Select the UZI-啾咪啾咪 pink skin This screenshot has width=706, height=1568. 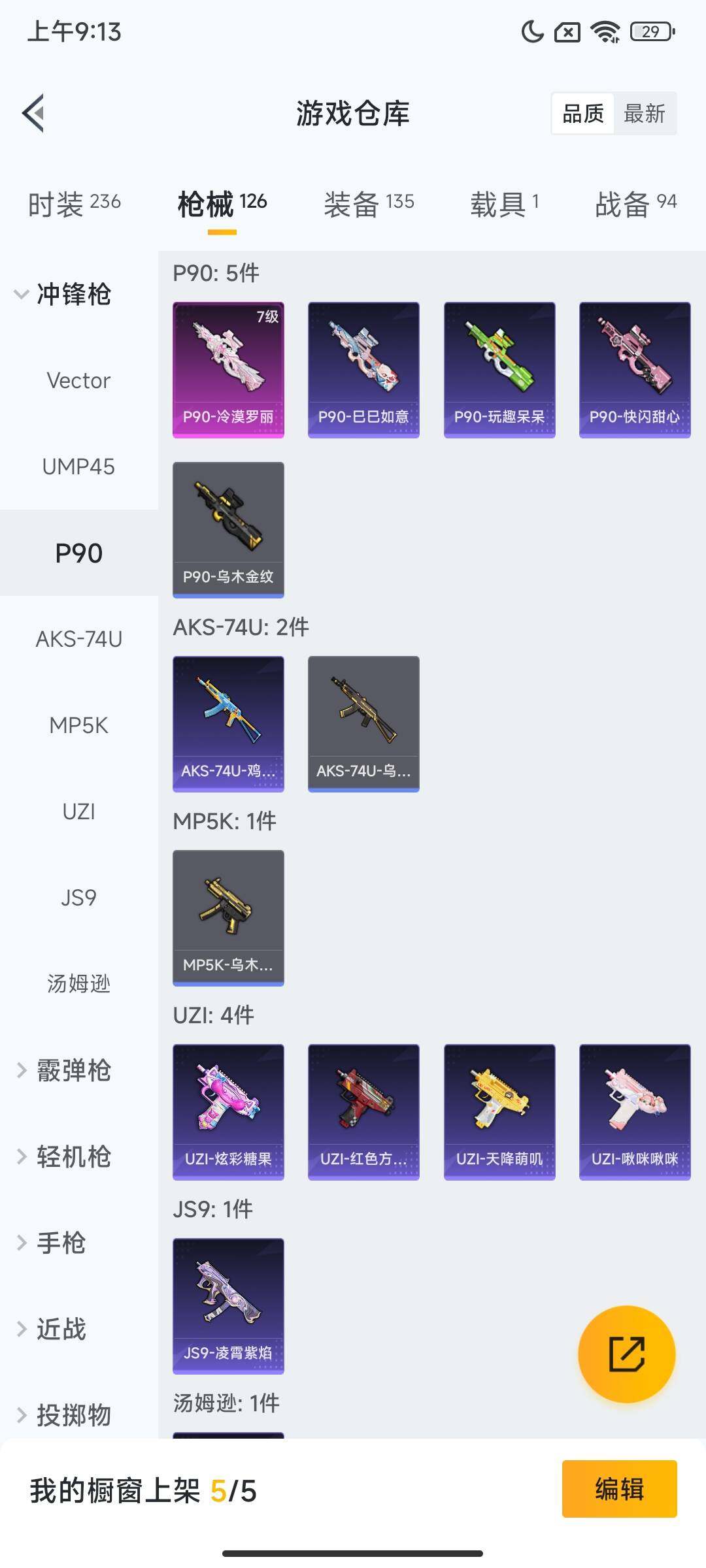pyautogui.click(x=635, y=1112)
